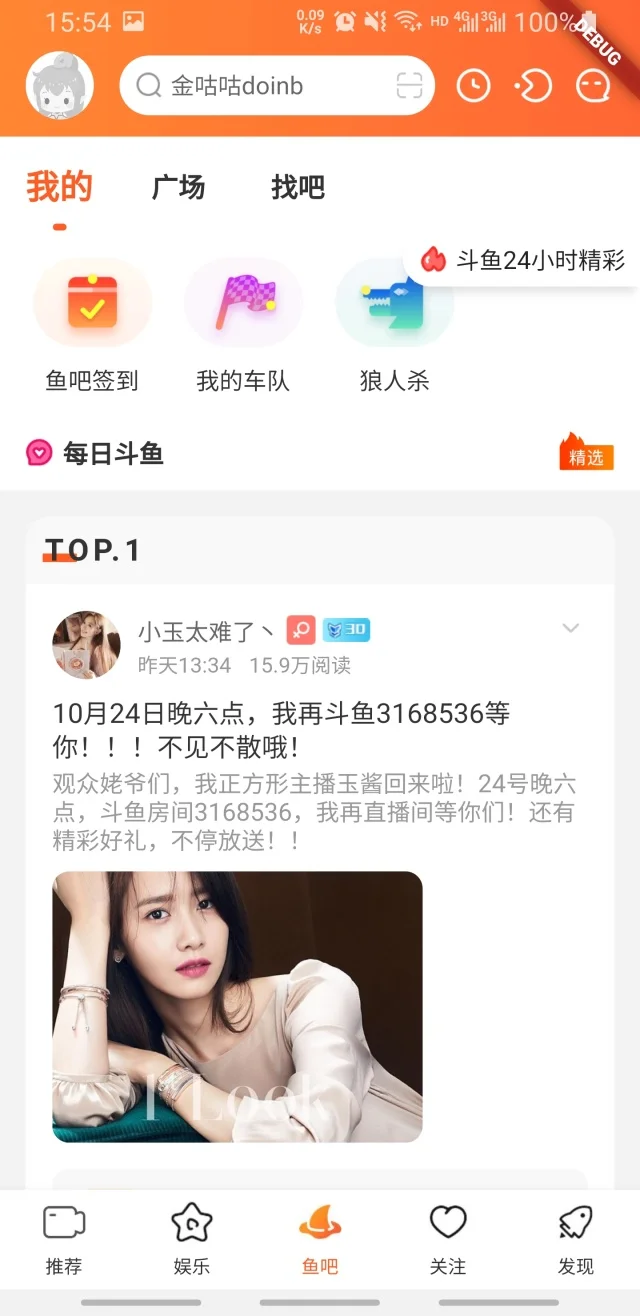Screen dimensions: 640x1316
Task: Tap the search box showing 金咕咕doinb
Action: pyautogui.click(x=260, y=86)
